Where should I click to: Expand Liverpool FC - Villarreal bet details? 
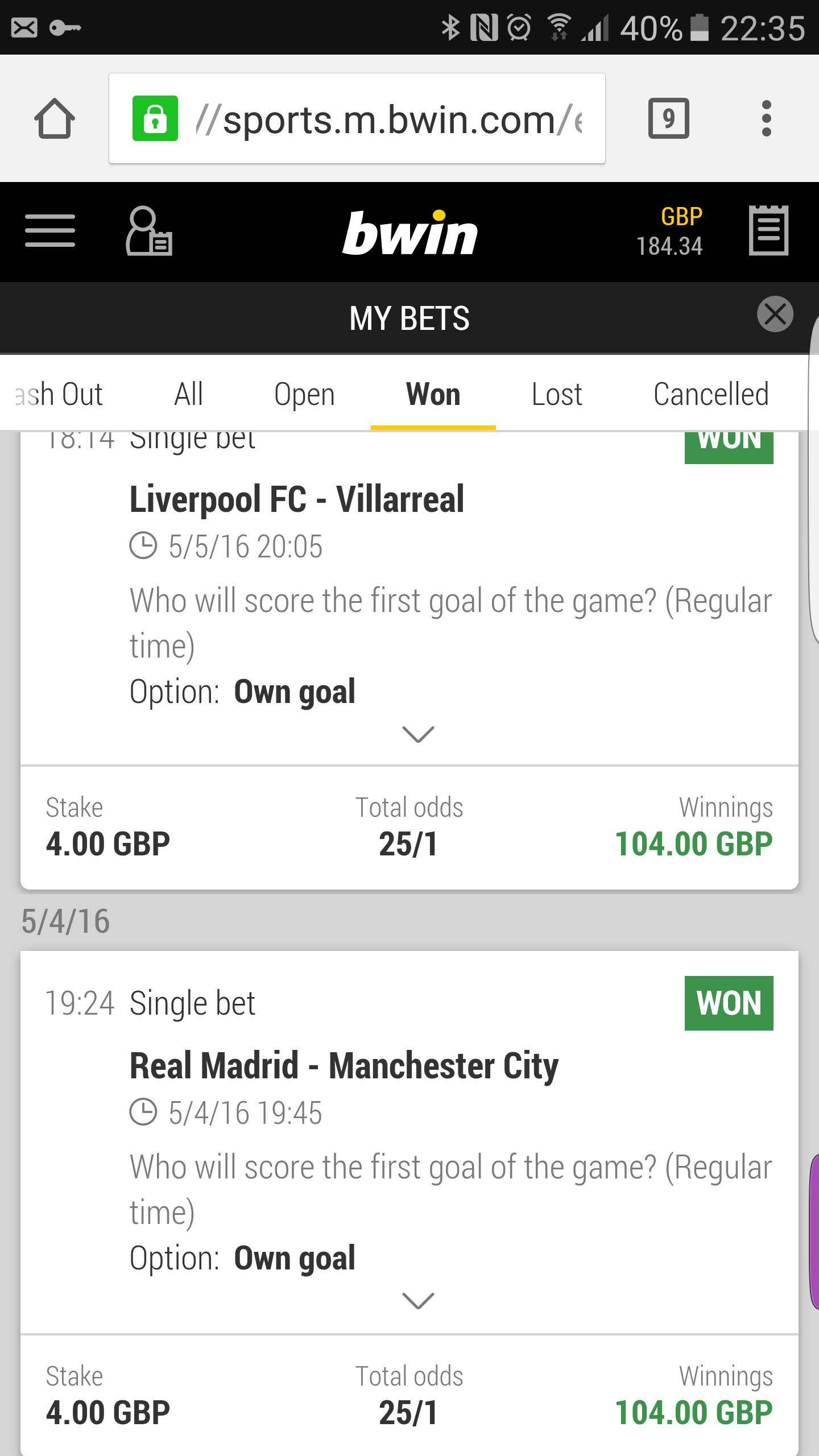pyautogui.click(x=418, y=734)
